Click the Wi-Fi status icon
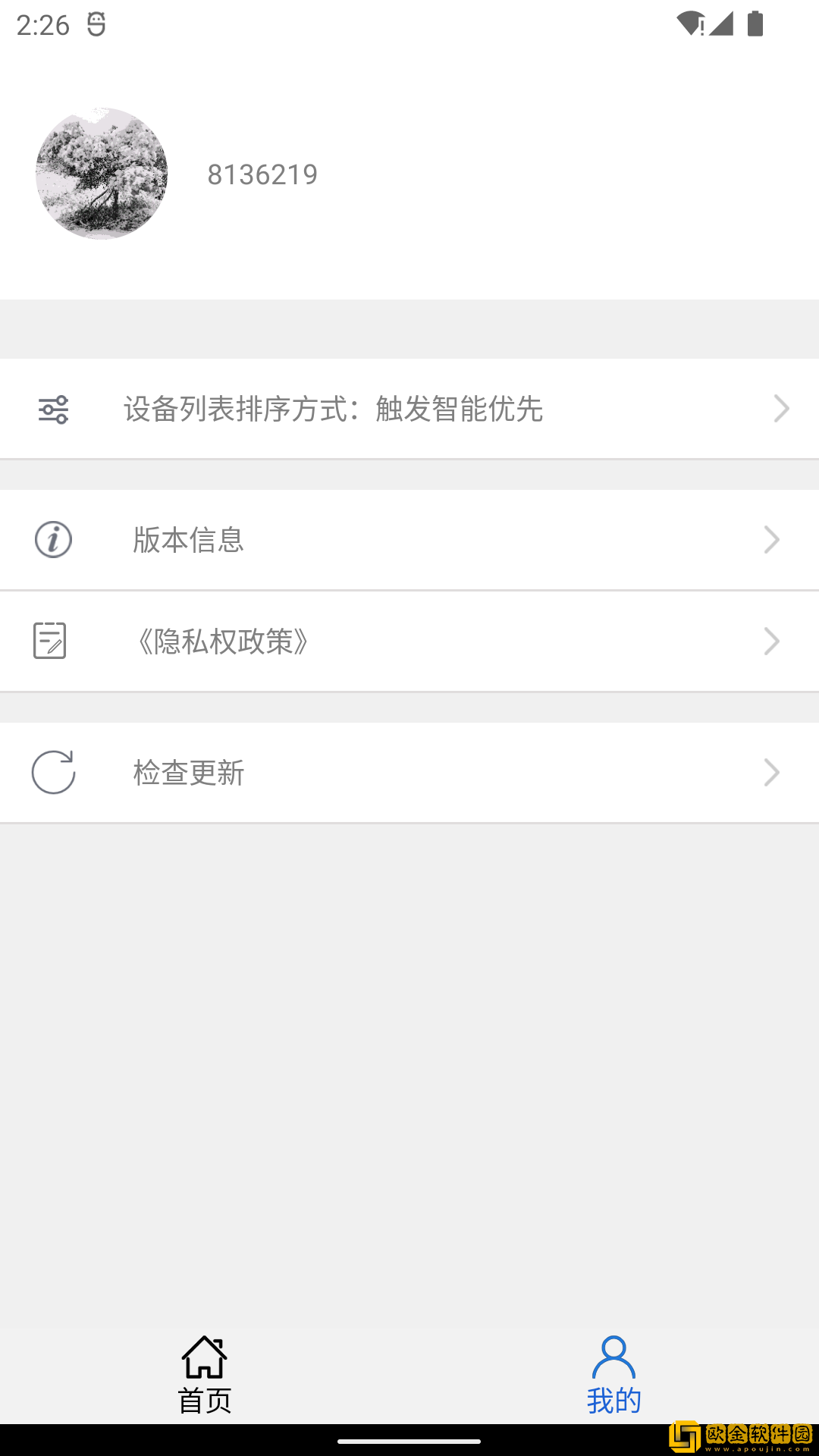 [689, 24]
